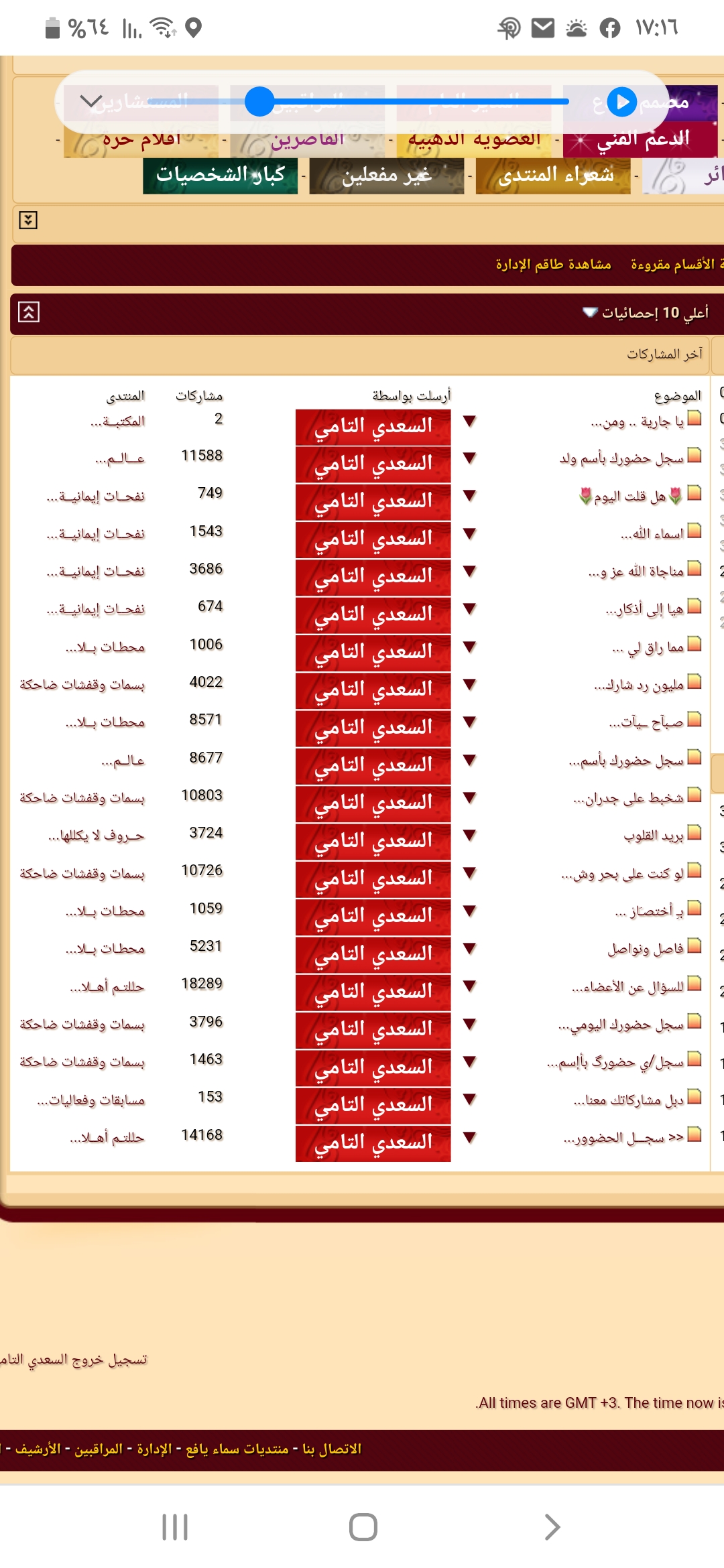The width and height of the screenshot is (724, 1568).
Task: Open the forum مسابقات وفعاليات
Action: tap(91, 1100)
